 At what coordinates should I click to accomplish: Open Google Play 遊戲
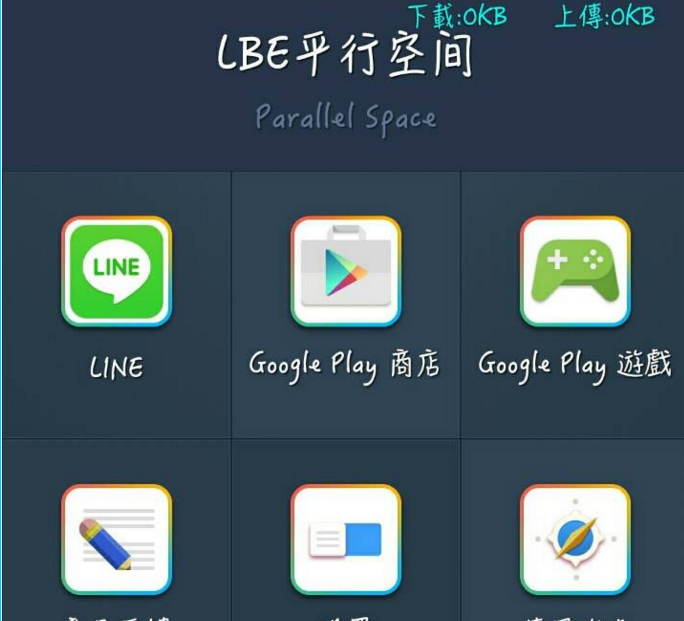(x=574, y=272)
